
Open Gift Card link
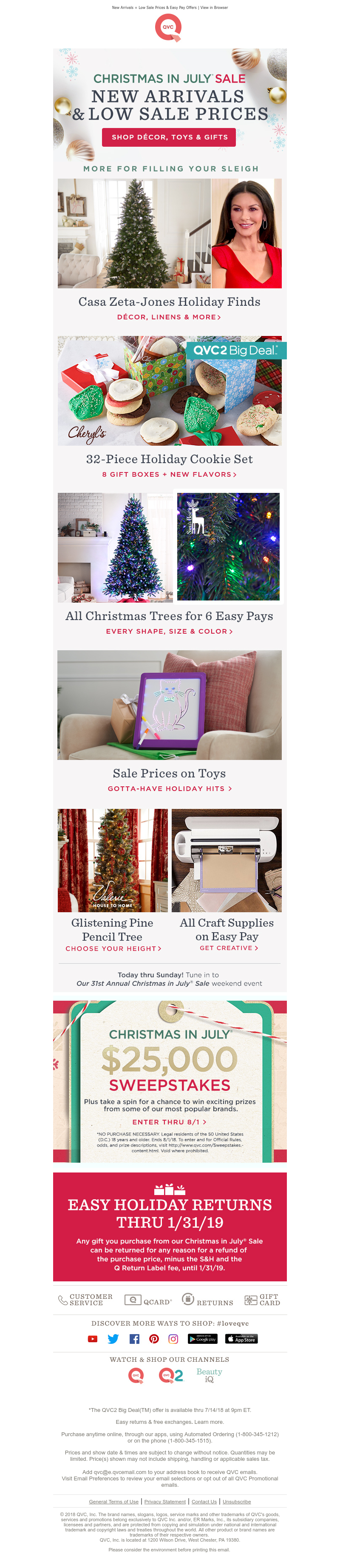(262, 1300)
